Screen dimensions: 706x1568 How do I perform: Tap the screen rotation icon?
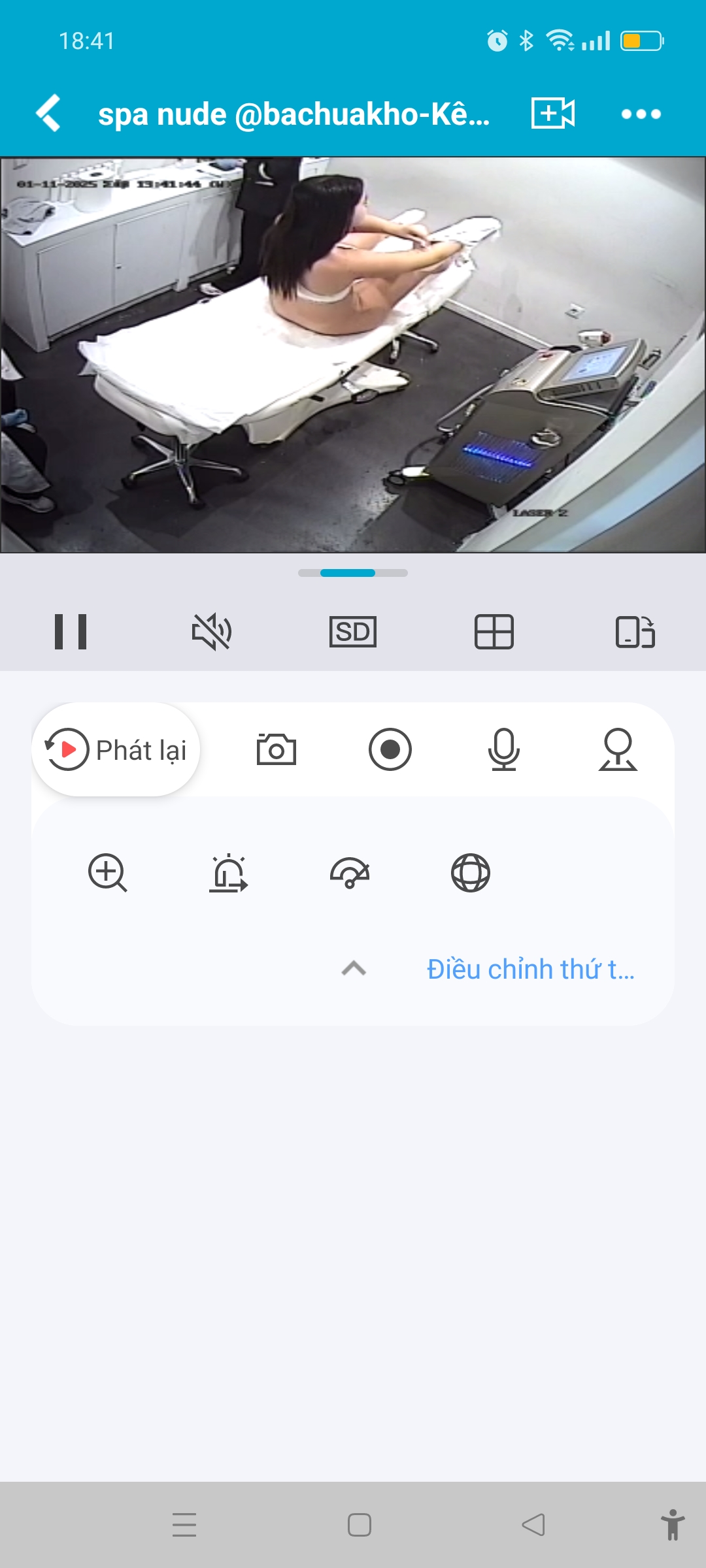(x=635, y=632)
